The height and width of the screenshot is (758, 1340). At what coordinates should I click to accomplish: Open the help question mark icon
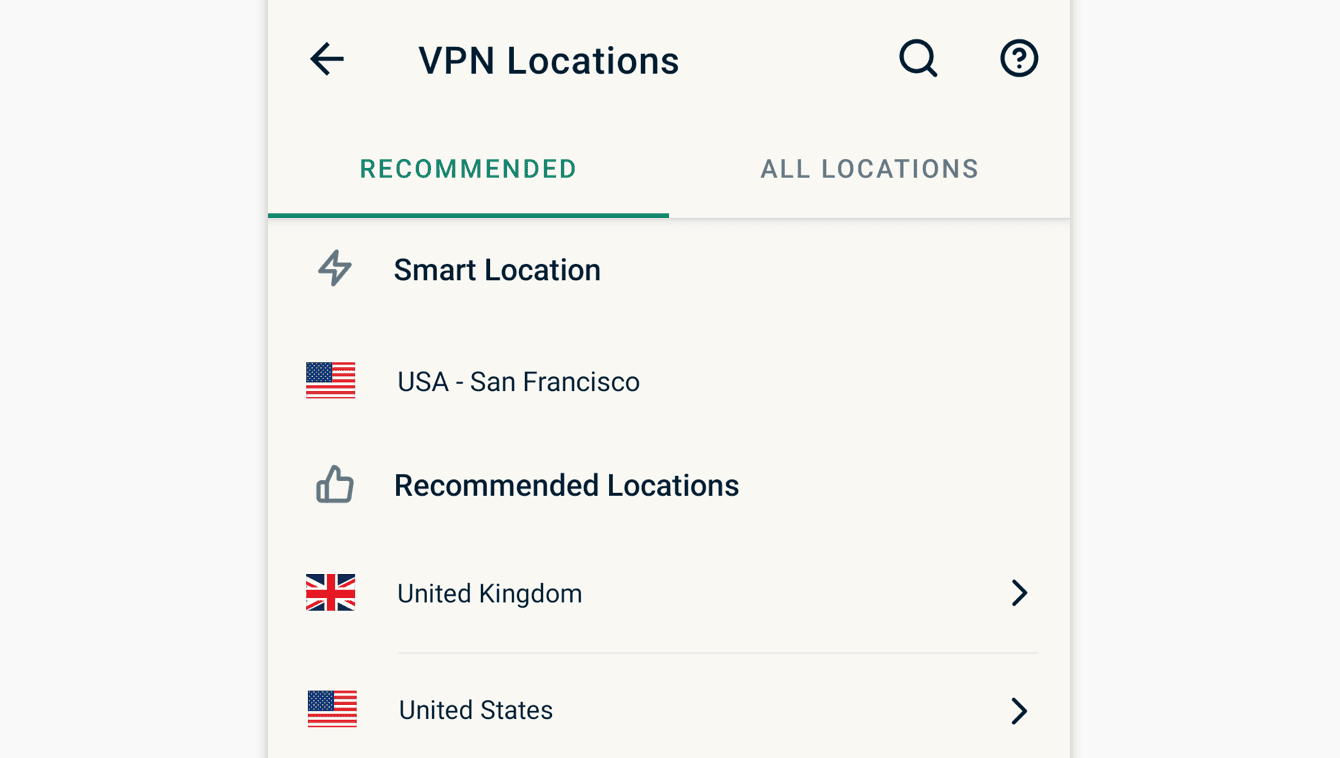tap(1019, 59)
